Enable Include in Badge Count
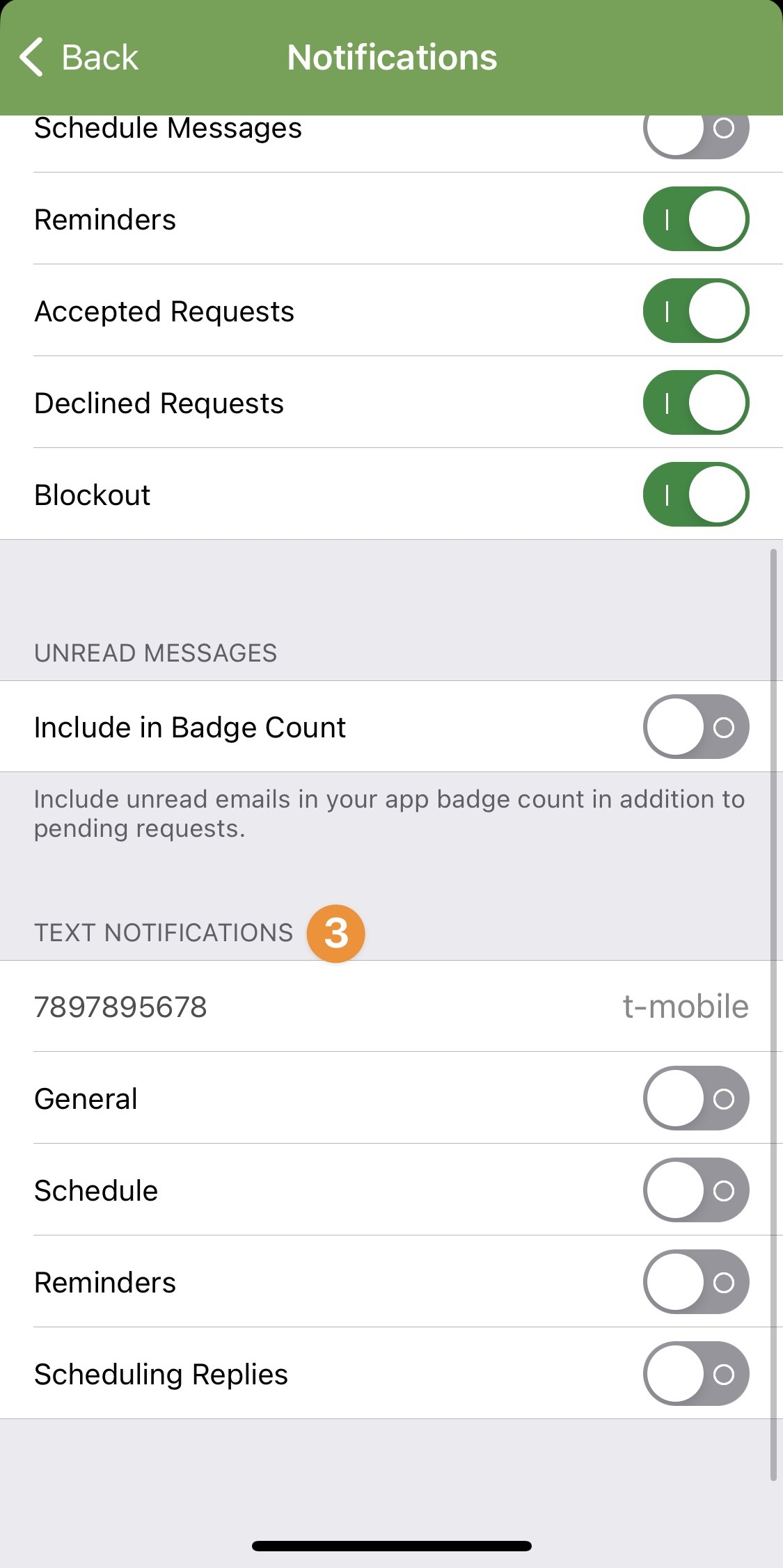This screenshot has width=783, height=1568. pyautogui.click(x=695, y=727)
